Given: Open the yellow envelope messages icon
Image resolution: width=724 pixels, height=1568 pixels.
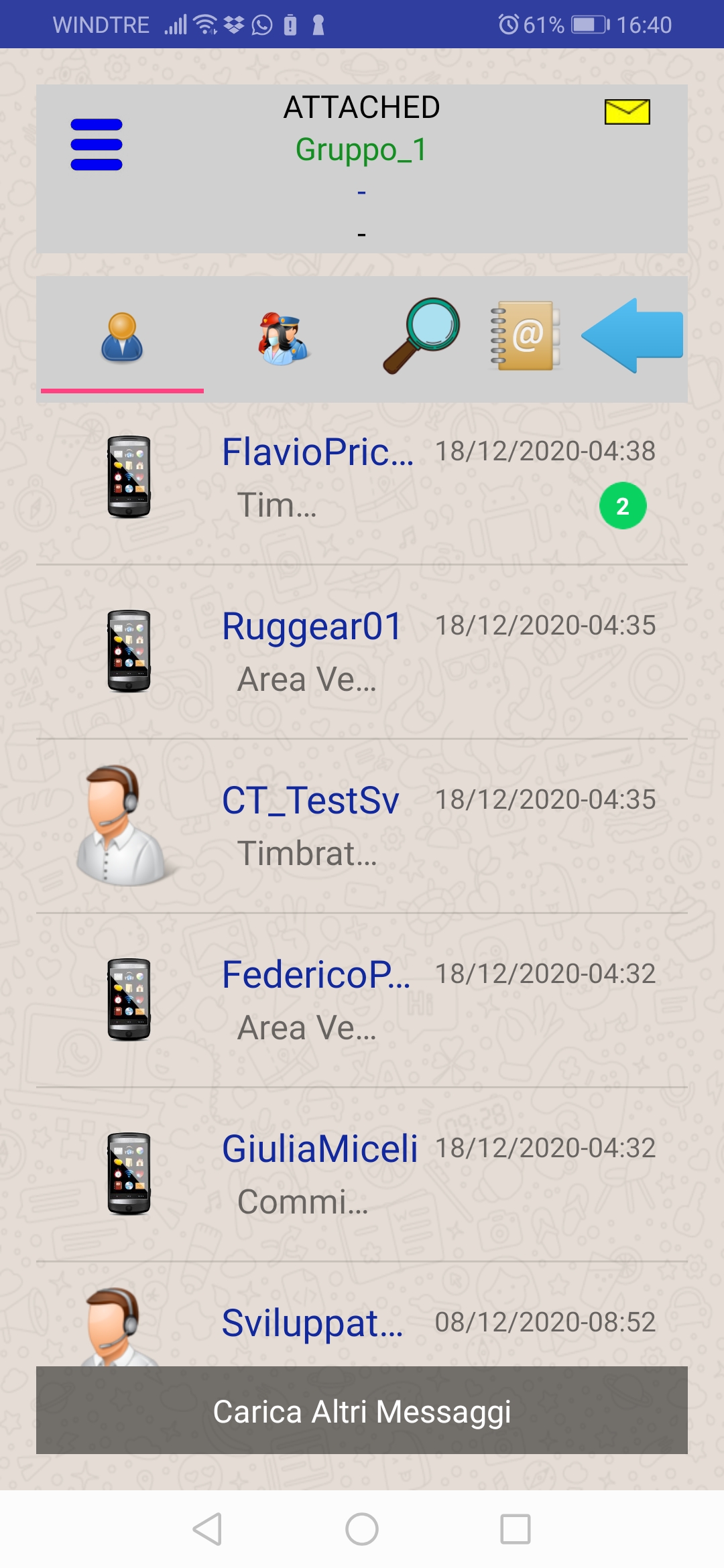Looking at the screenshot, I should (x=627, y=112).
